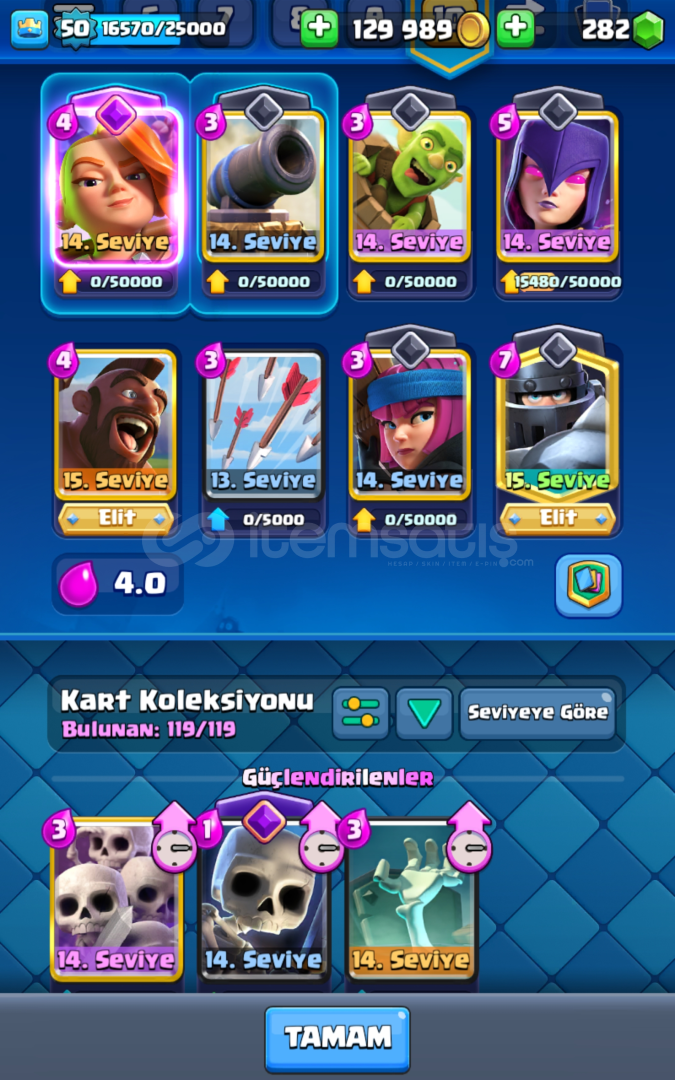This screenshot has width=675, height=1080.
Task: Open the deck options shield icon
Action: click(x=589, y=585)
